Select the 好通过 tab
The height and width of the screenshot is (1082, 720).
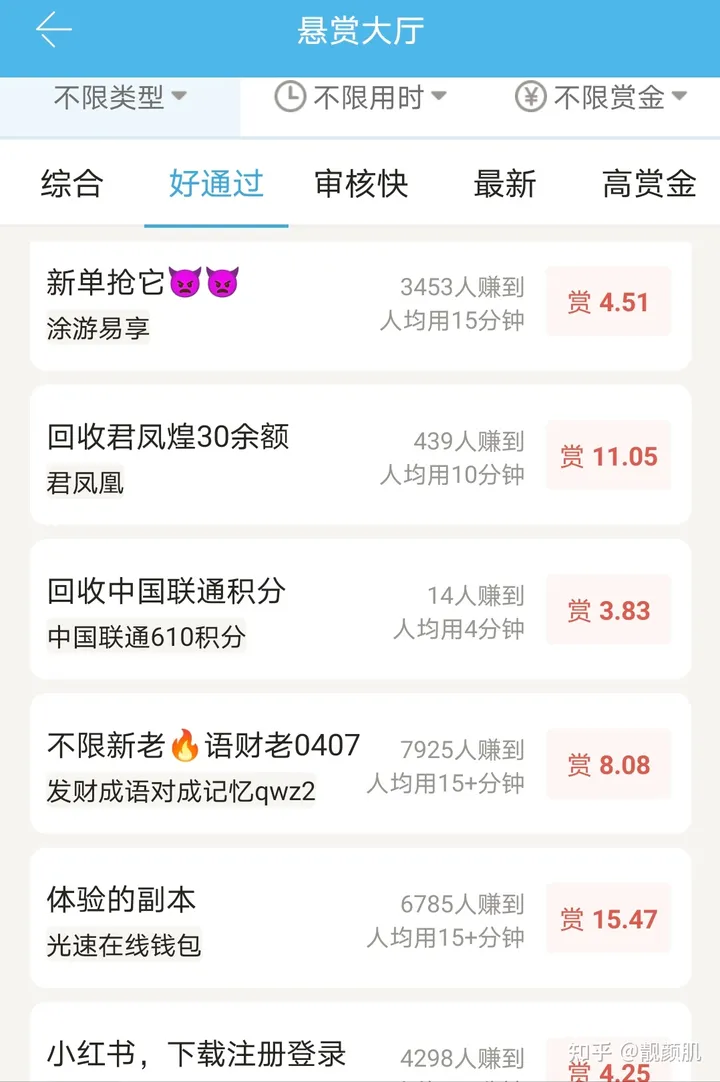(216, 184)
